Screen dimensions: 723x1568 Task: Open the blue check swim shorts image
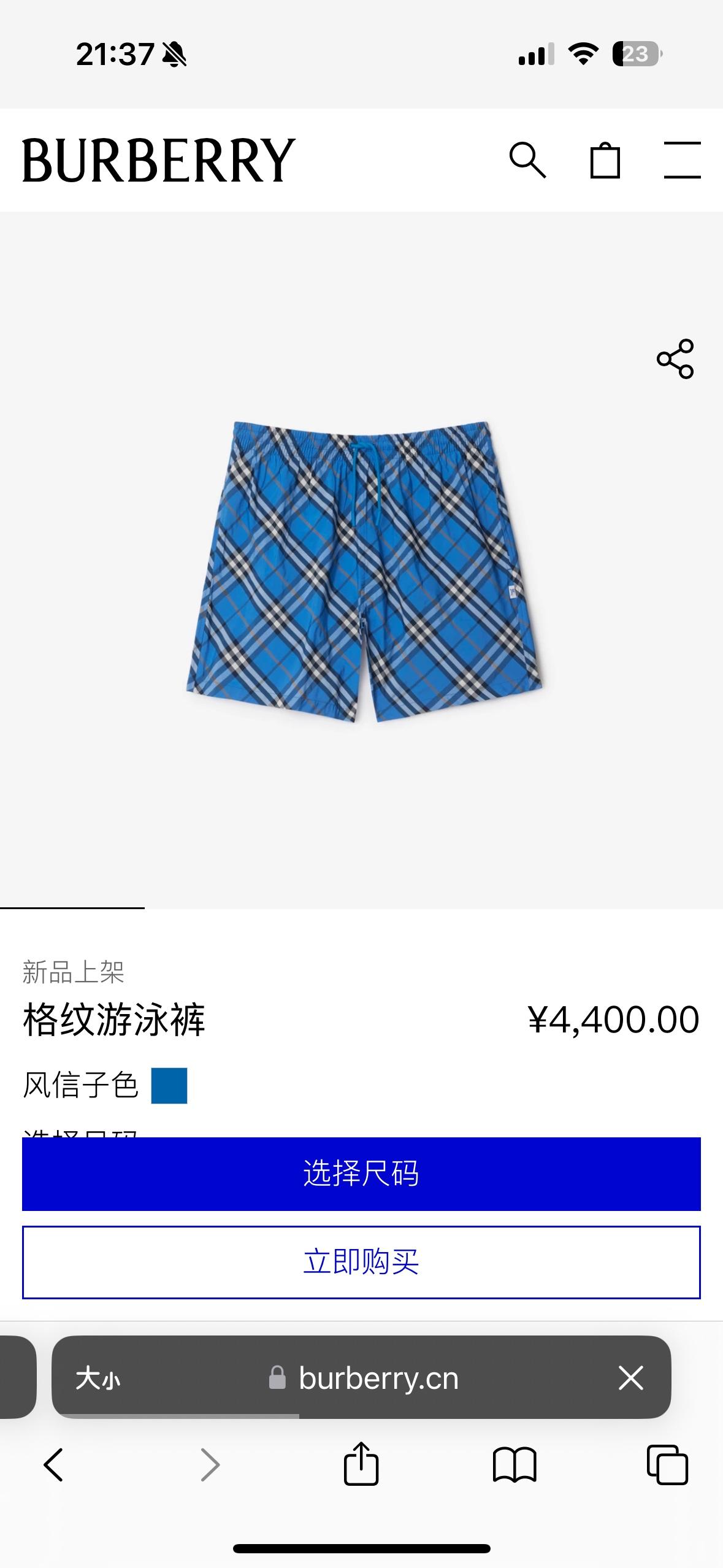[x=364, y=571]
